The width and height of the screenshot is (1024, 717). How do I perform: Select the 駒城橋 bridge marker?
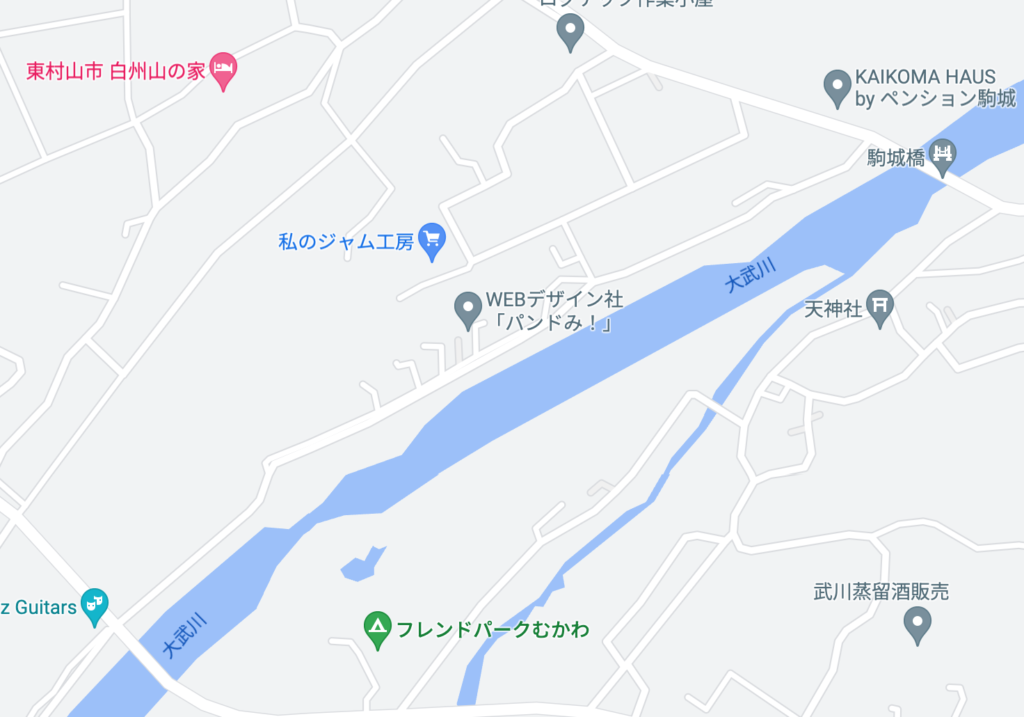(942, 154)
